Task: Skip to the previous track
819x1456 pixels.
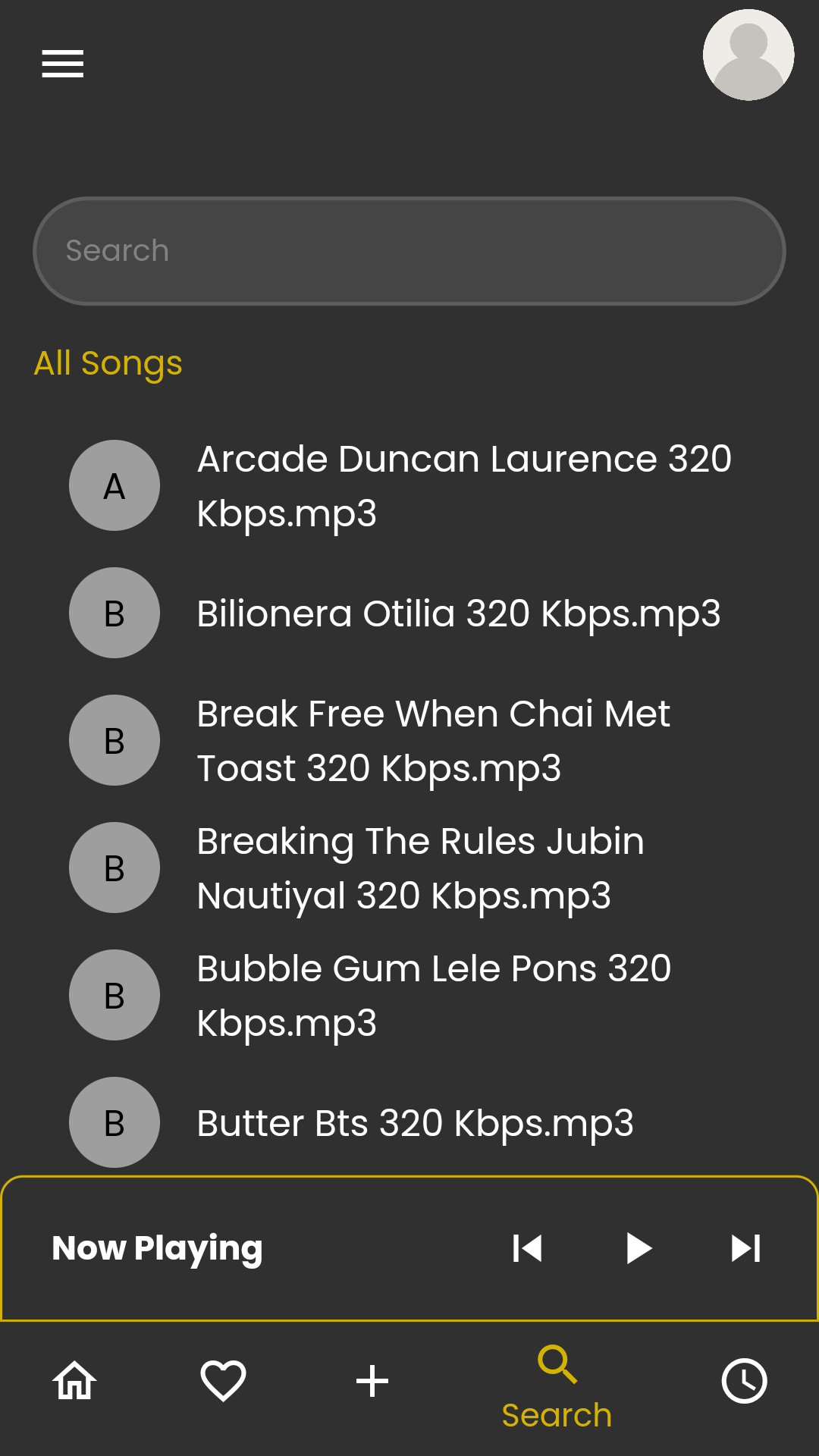Action: 527,1248
